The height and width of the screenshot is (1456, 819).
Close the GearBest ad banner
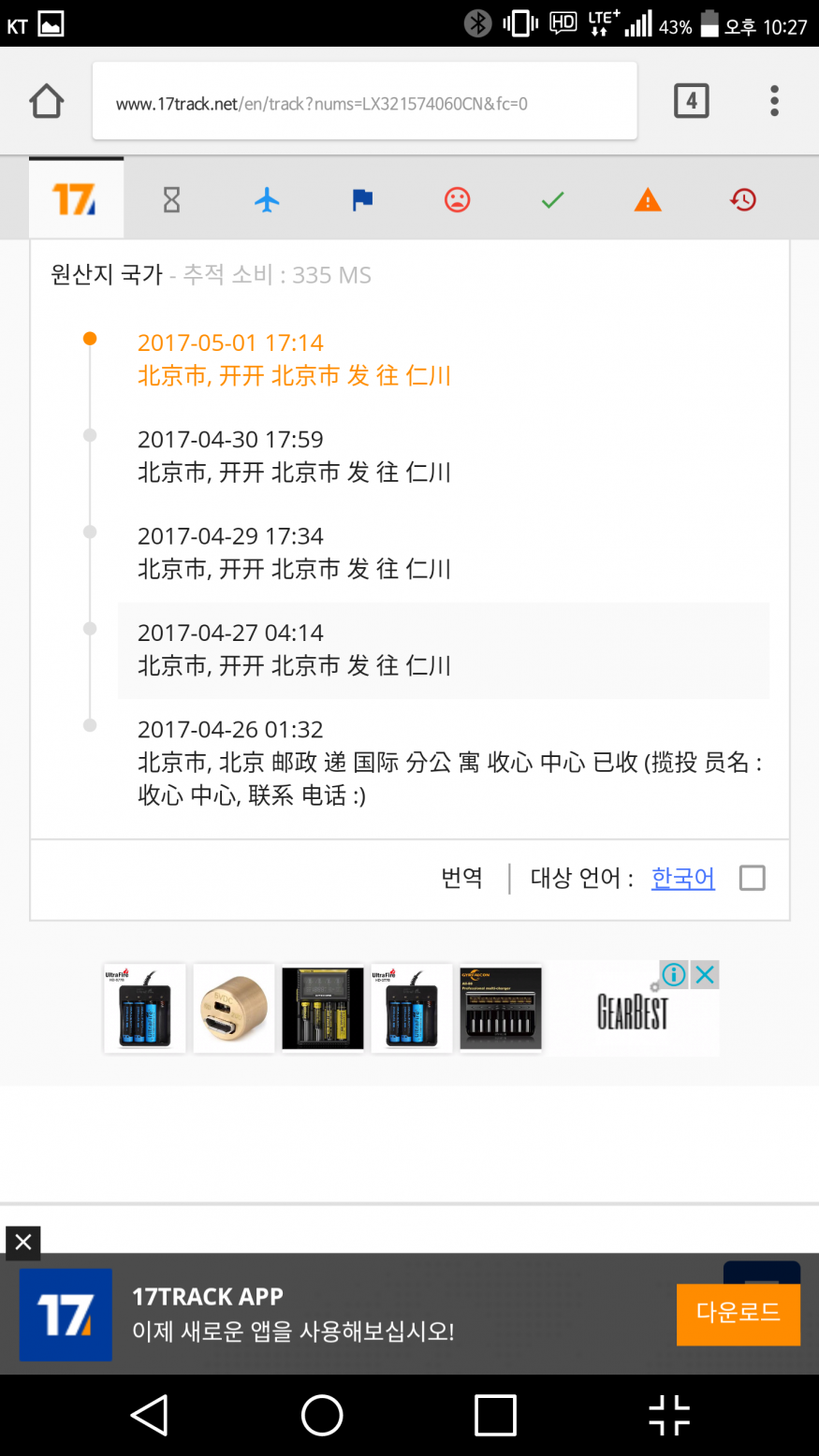[x=705, y=974]
